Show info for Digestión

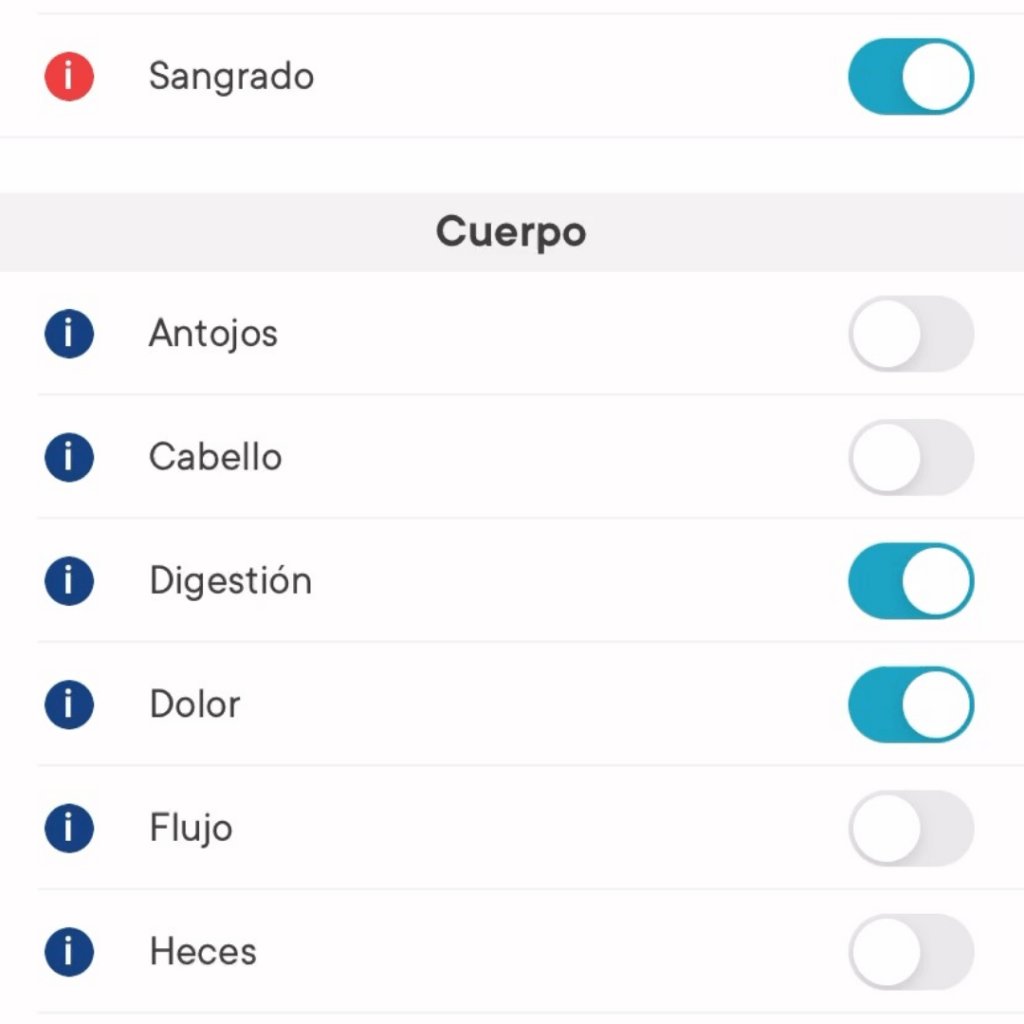click(x=69, y=581)
